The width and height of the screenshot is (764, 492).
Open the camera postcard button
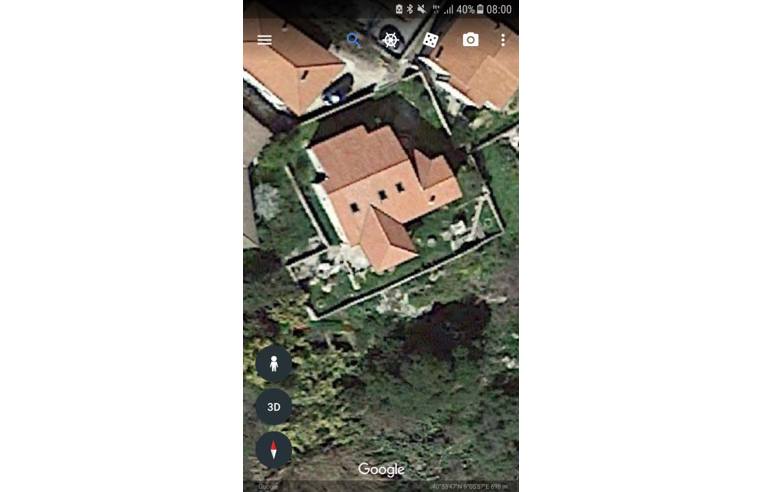470,40
